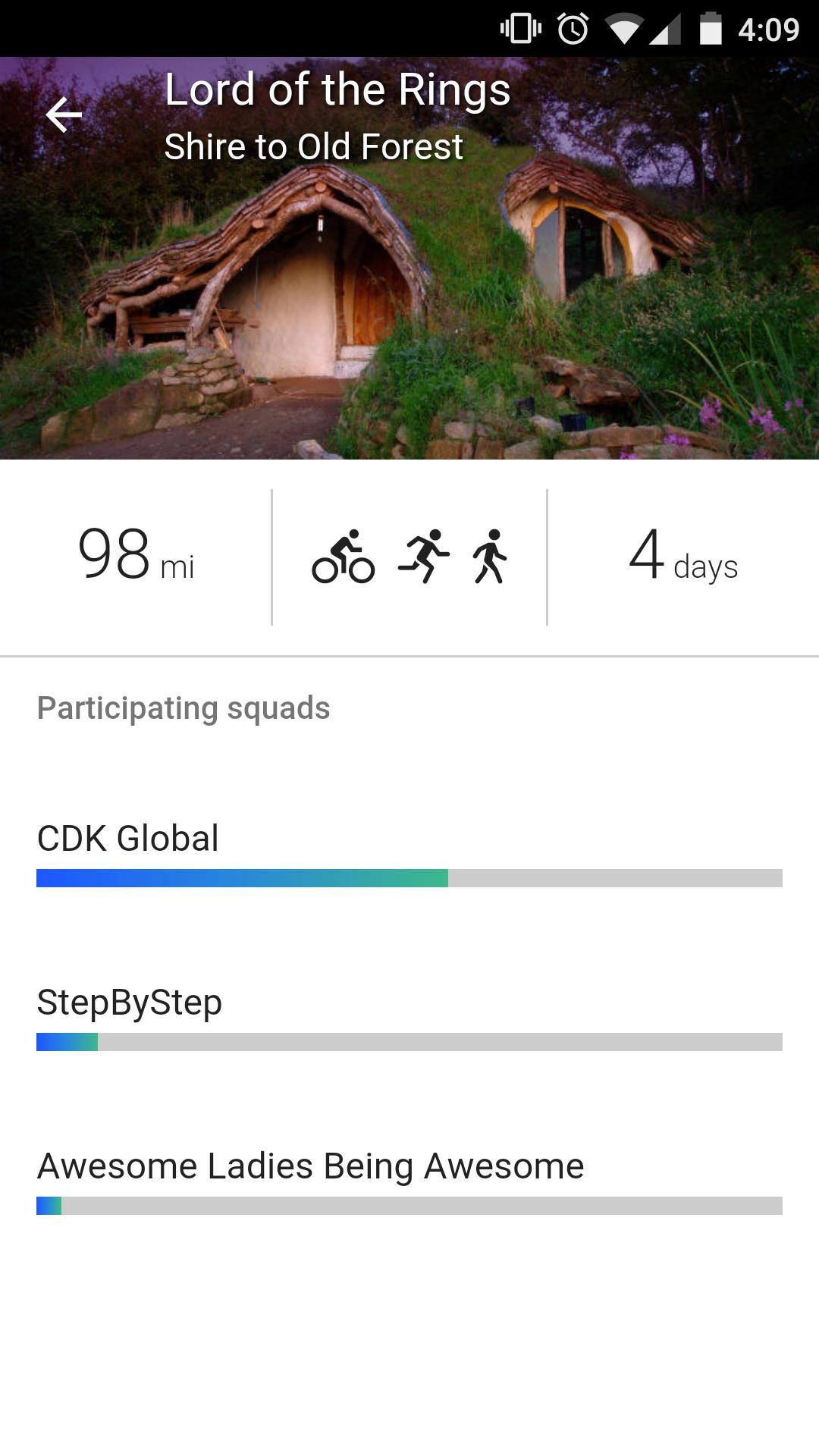
Task: View the StepByStep squad details
Action: [x=130, y=1003]
